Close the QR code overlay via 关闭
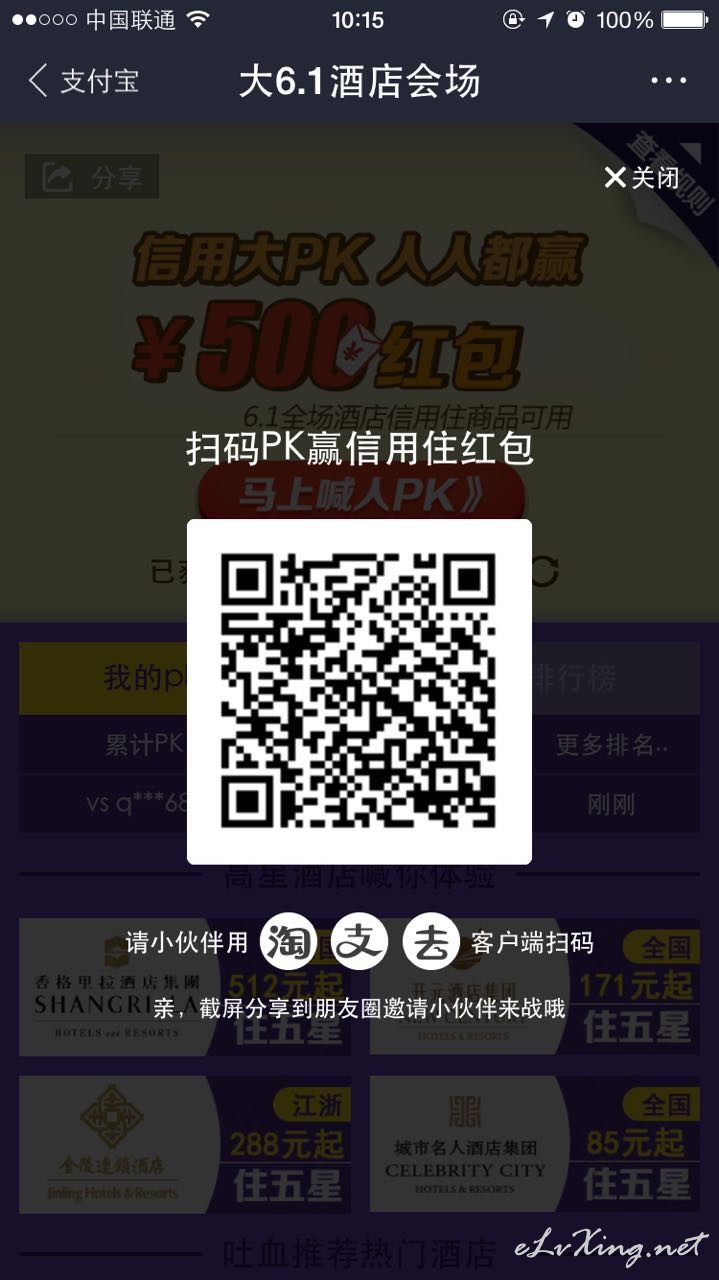 [x=641, y=178]
